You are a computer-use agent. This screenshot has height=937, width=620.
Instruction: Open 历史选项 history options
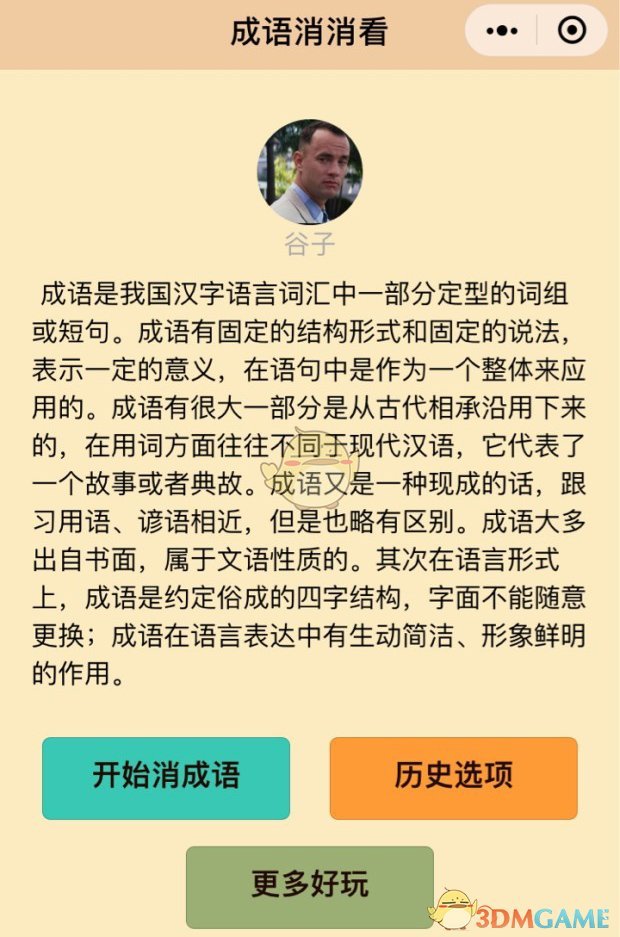tap(453, 777)
